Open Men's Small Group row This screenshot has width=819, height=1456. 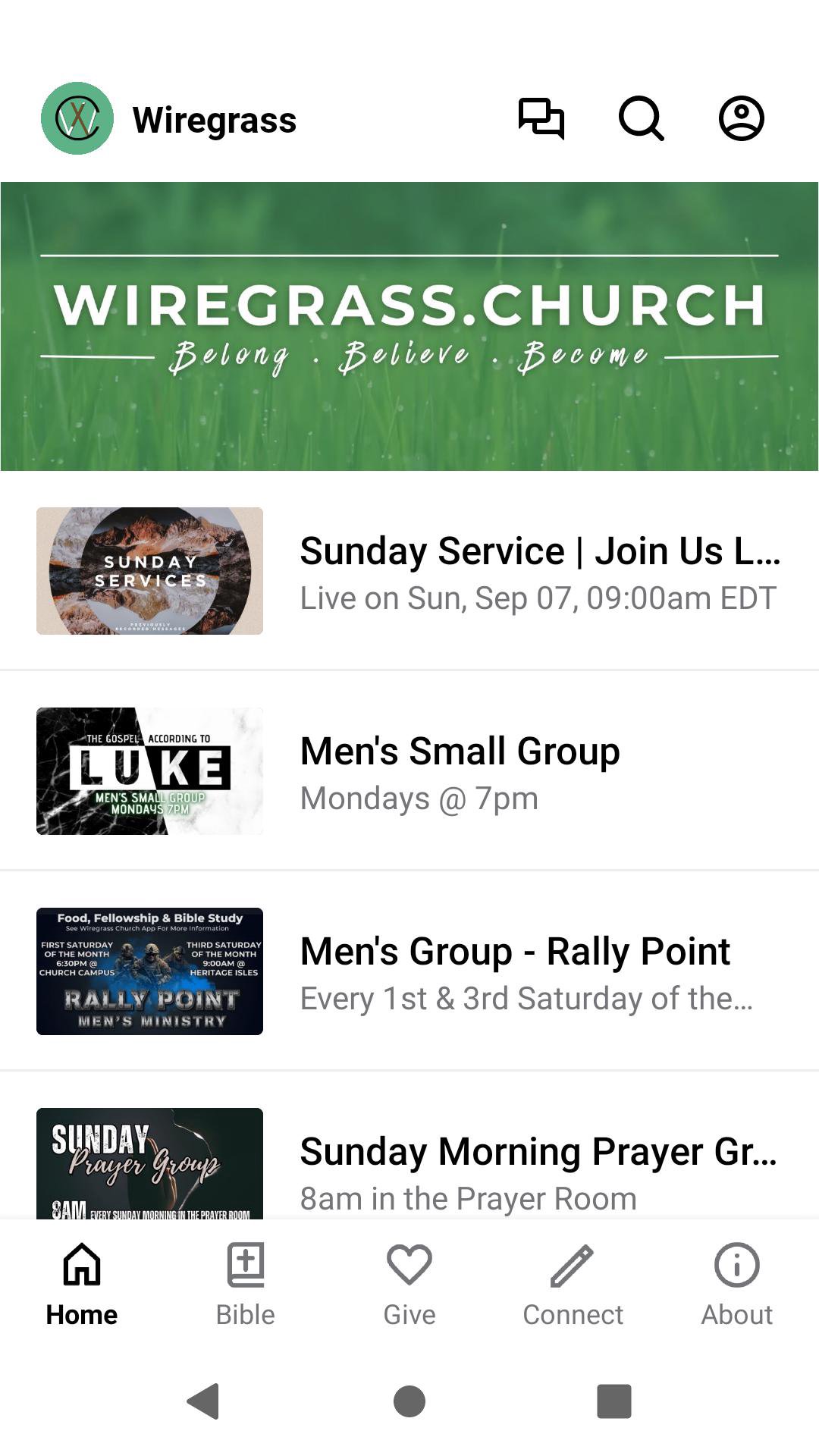point(409,771)
